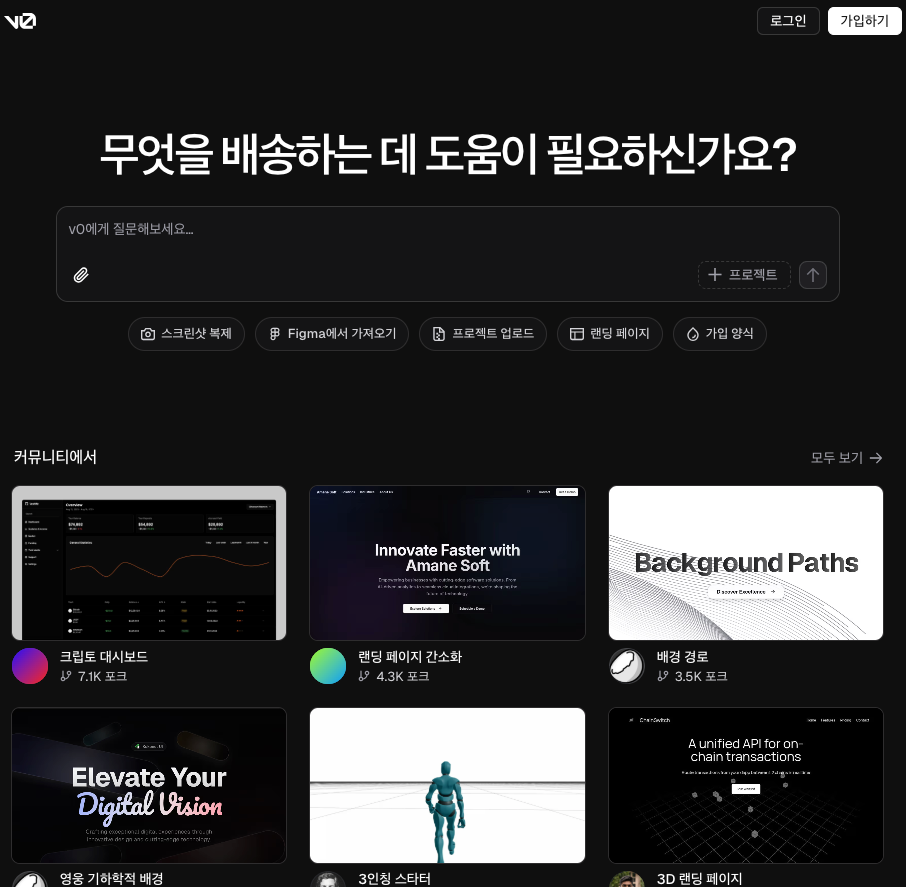This screenshot has width=906, height=887.
Task: Tap the + 프로젝트 button
Action: pyautogui.click(x=744, y=274)
